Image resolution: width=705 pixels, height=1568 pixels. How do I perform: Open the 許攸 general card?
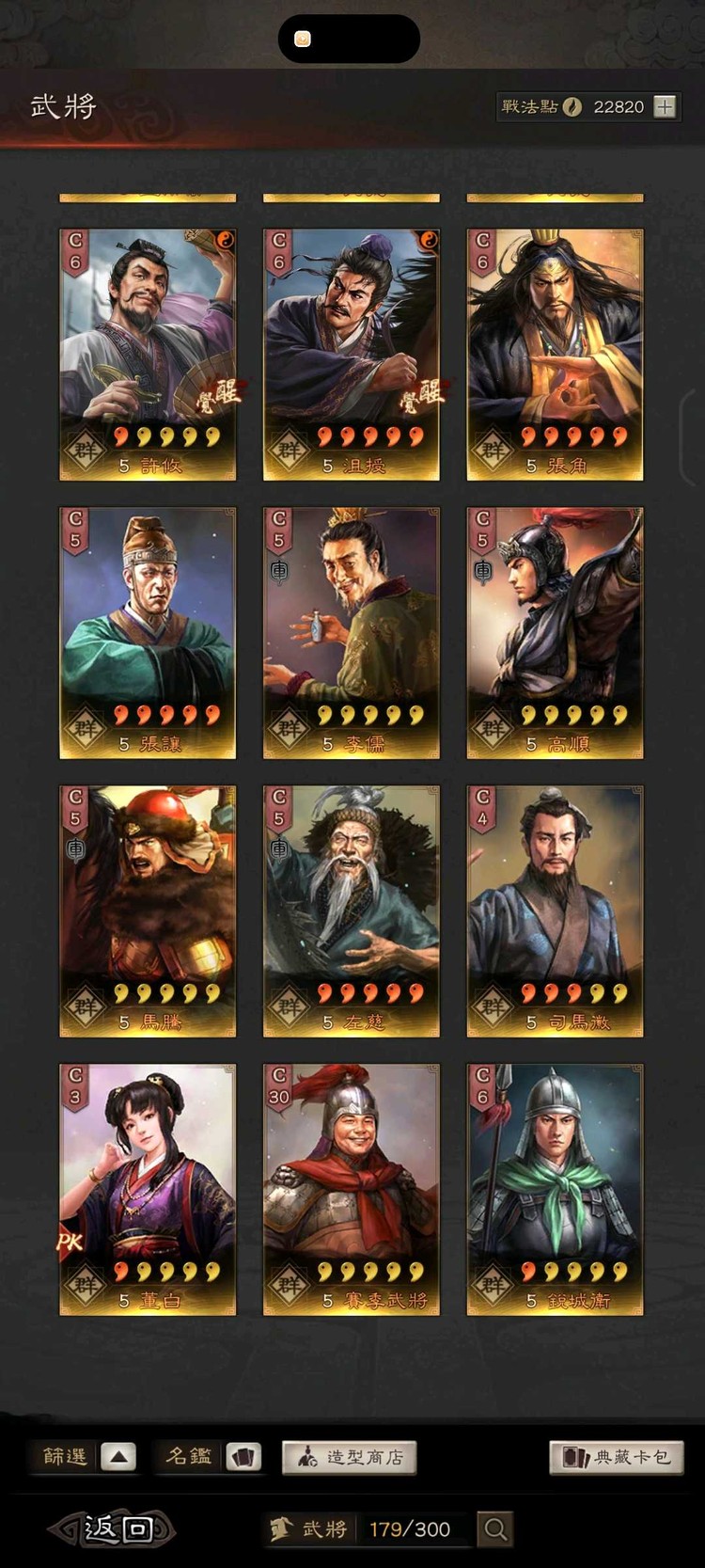click(148, 354)
